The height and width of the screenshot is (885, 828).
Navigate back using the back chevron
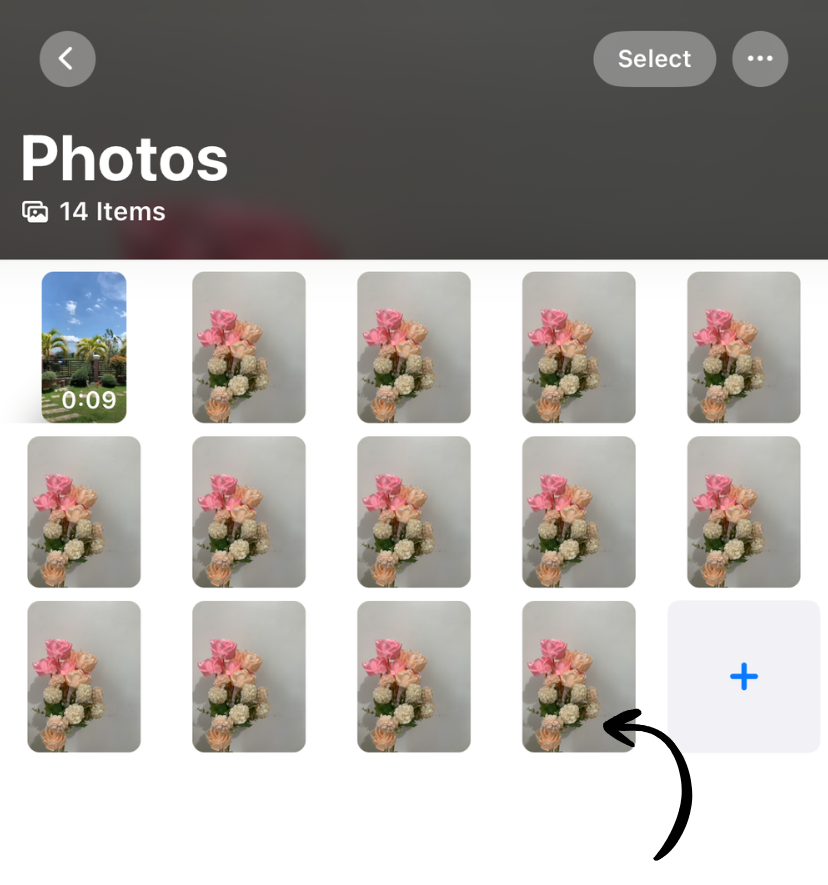click(67, 58)
